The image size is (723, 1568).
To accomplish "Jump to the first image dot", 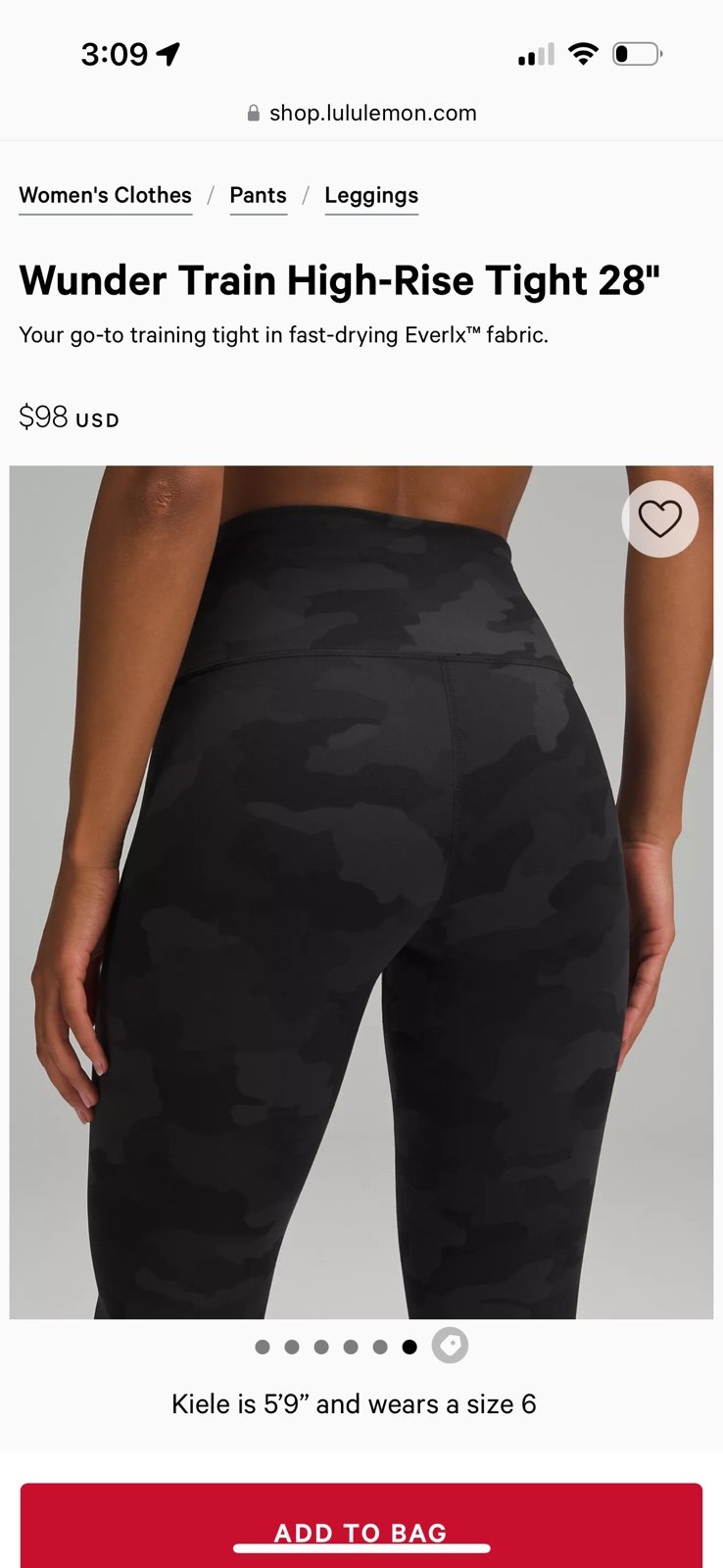I will tap(263, 1347).
